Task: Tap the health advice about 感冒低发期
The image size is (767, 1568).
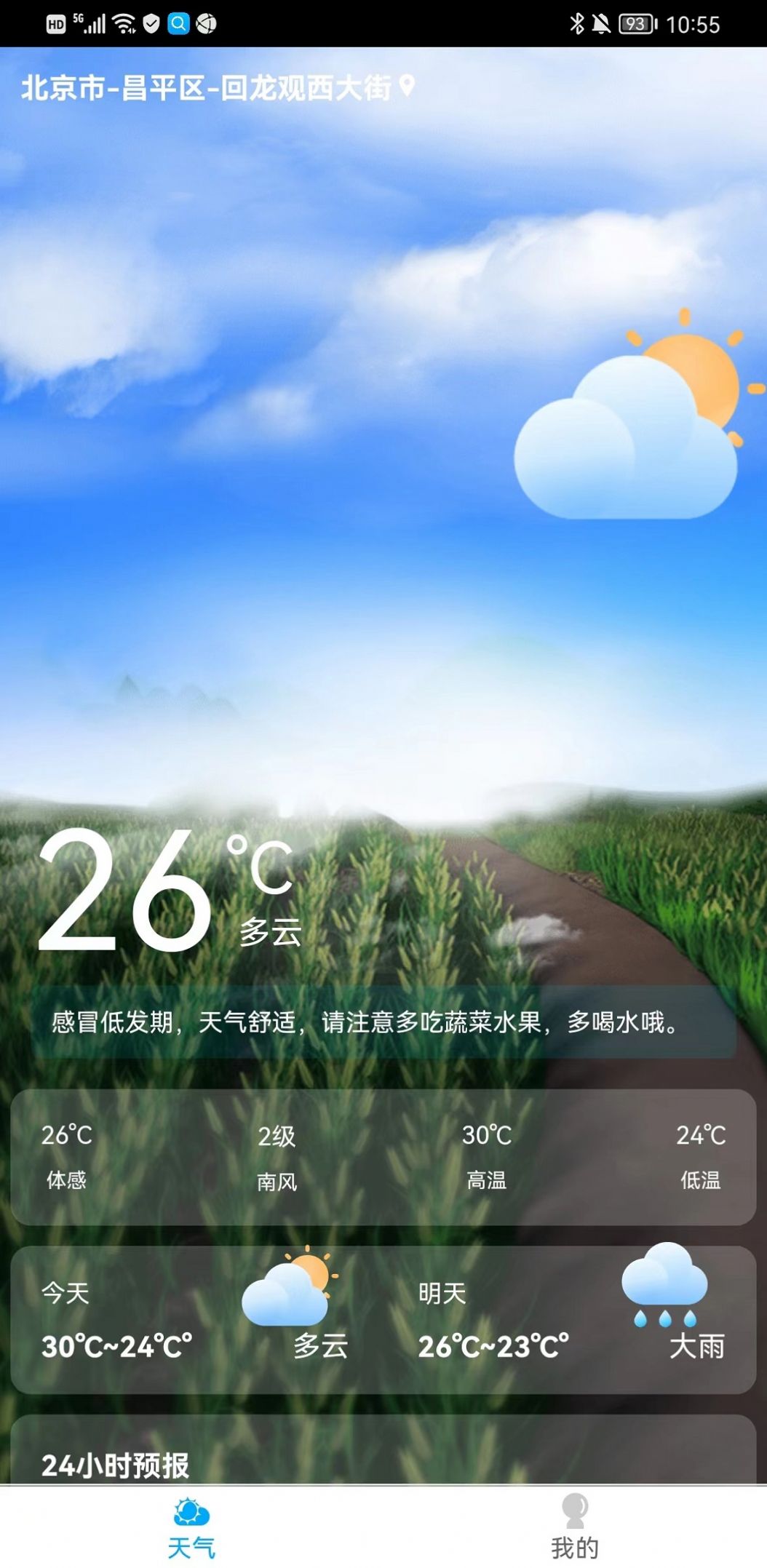Action: pos(362,1022)
